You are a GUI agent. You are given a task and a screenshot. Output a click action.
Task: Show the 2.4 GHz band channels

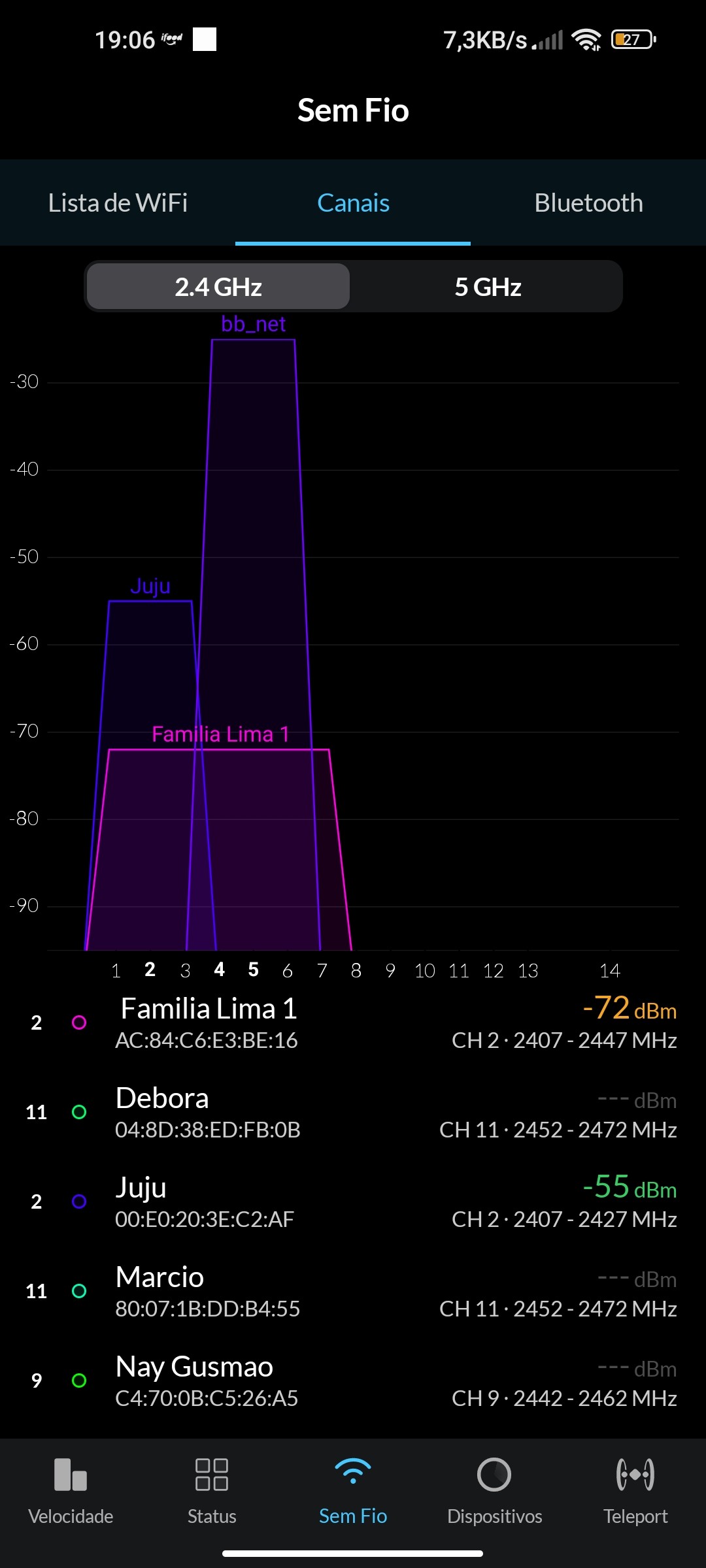pos(218,287)
